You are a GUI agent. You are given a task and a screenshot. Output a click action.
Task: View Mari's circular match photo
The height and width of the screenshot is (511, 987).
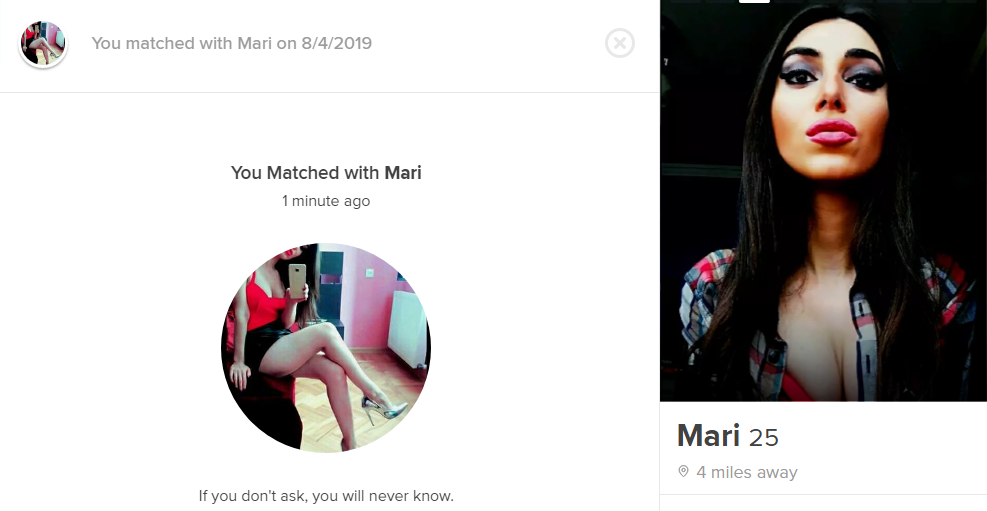pos(326,347)
